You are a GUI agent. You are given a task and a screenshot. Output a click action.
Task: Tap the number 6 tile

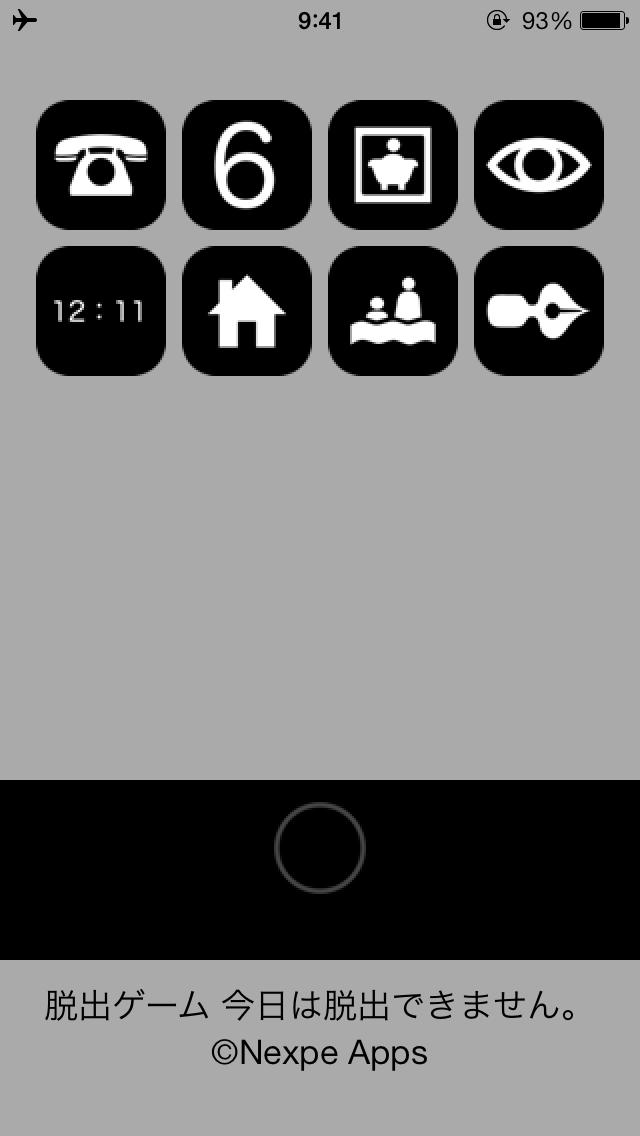(x=247, y=165)
